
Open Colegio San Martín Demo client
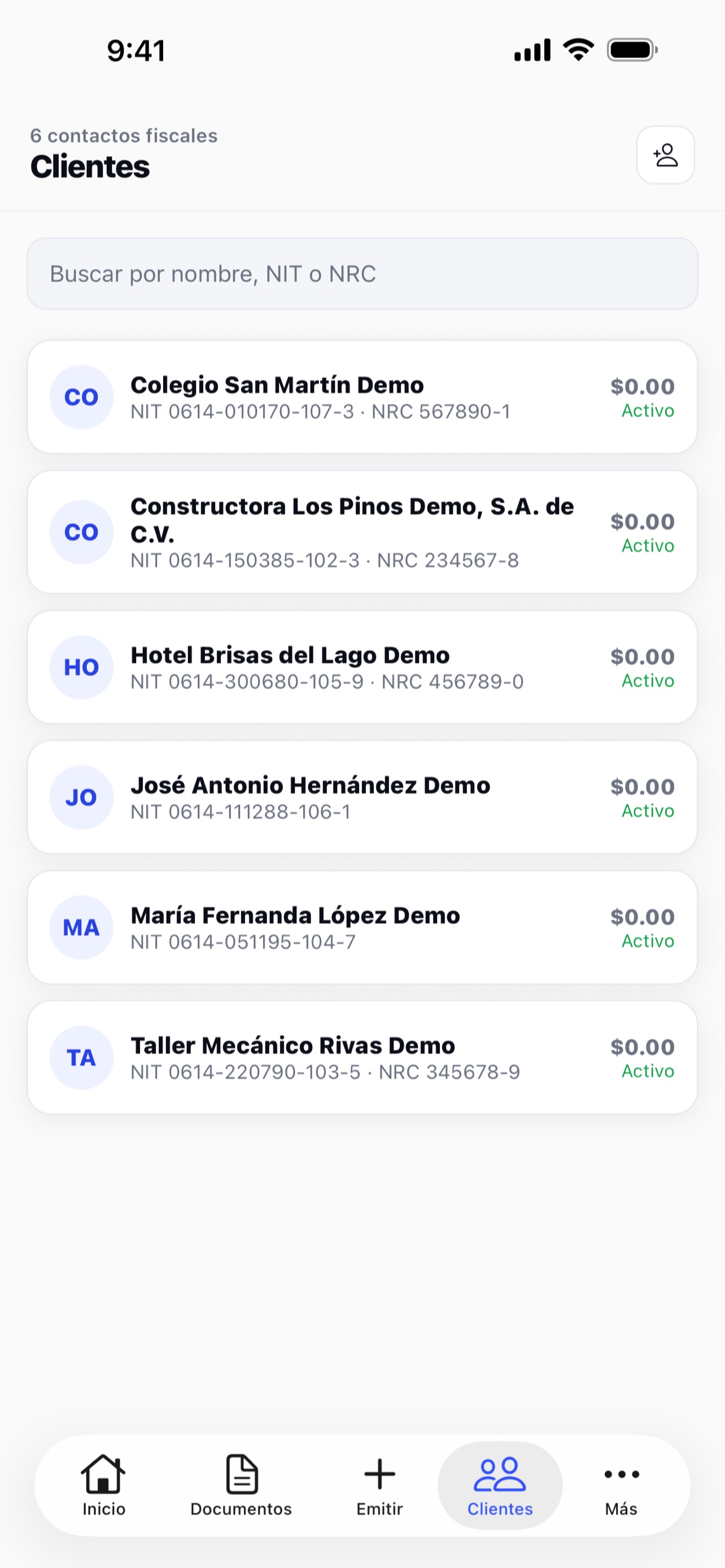(x=362, y=397)
